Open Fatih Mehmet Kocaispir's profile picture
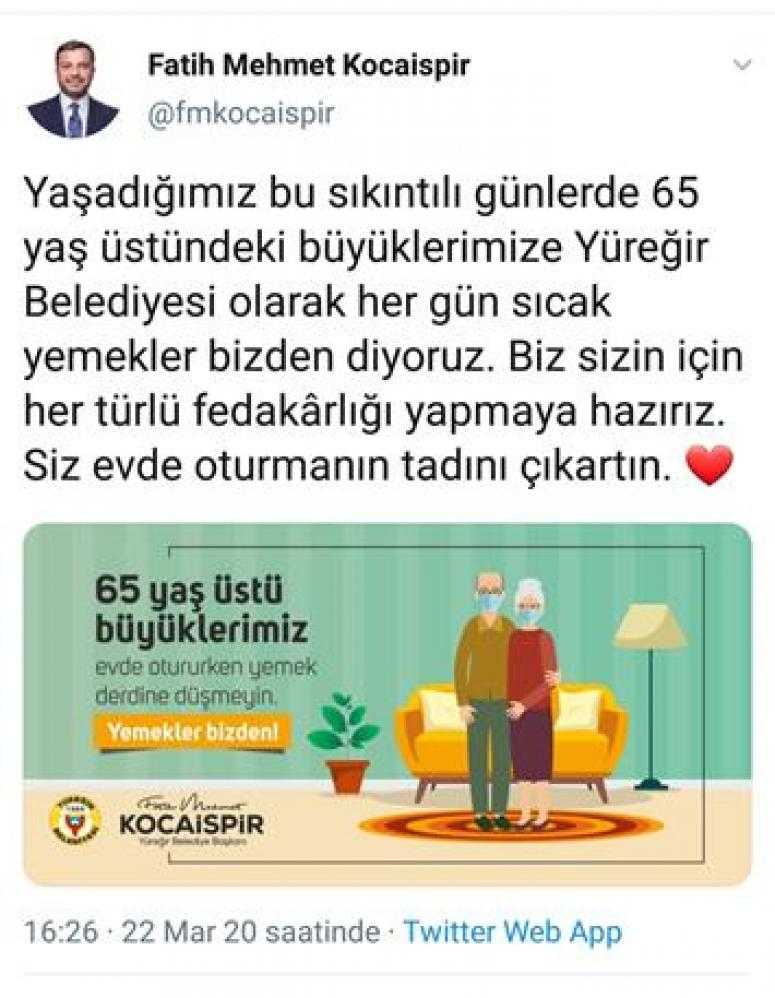The height and width of the screenshot is (998, 775). (72, 90)
